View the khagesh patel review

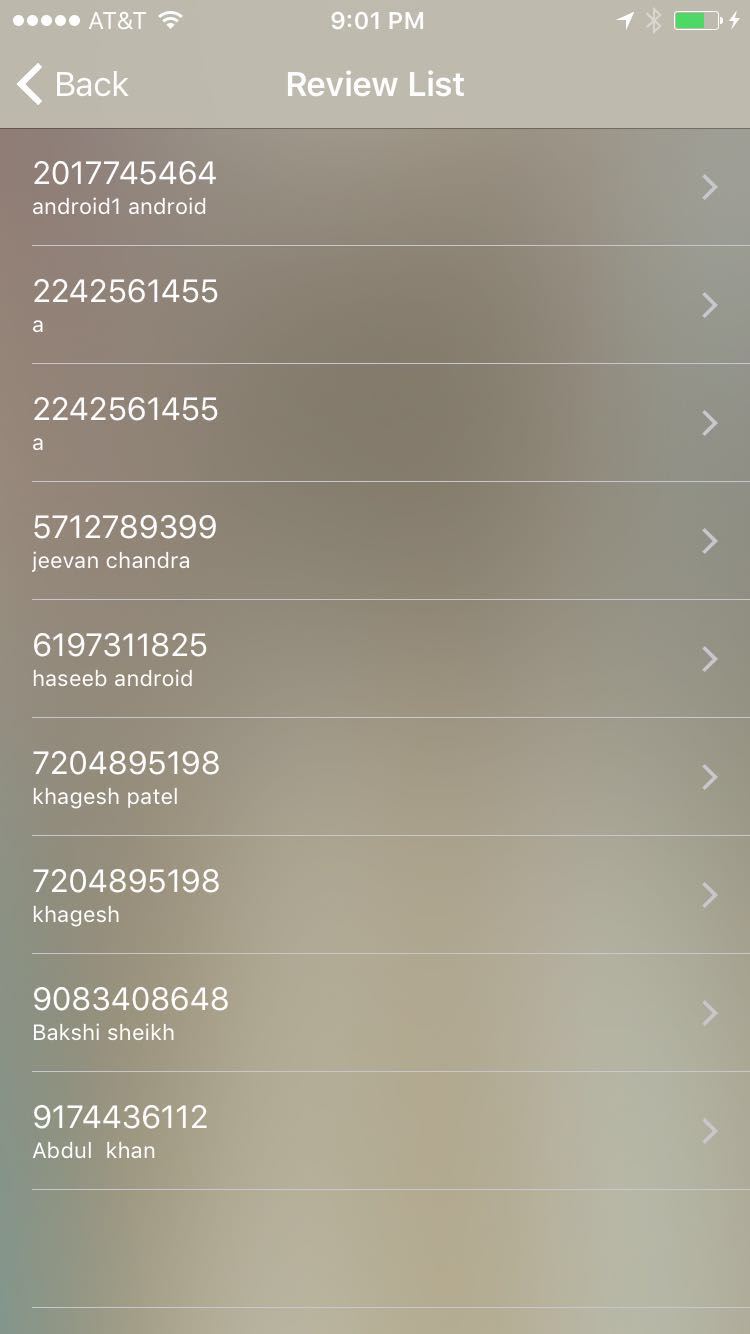pos(375,777)
